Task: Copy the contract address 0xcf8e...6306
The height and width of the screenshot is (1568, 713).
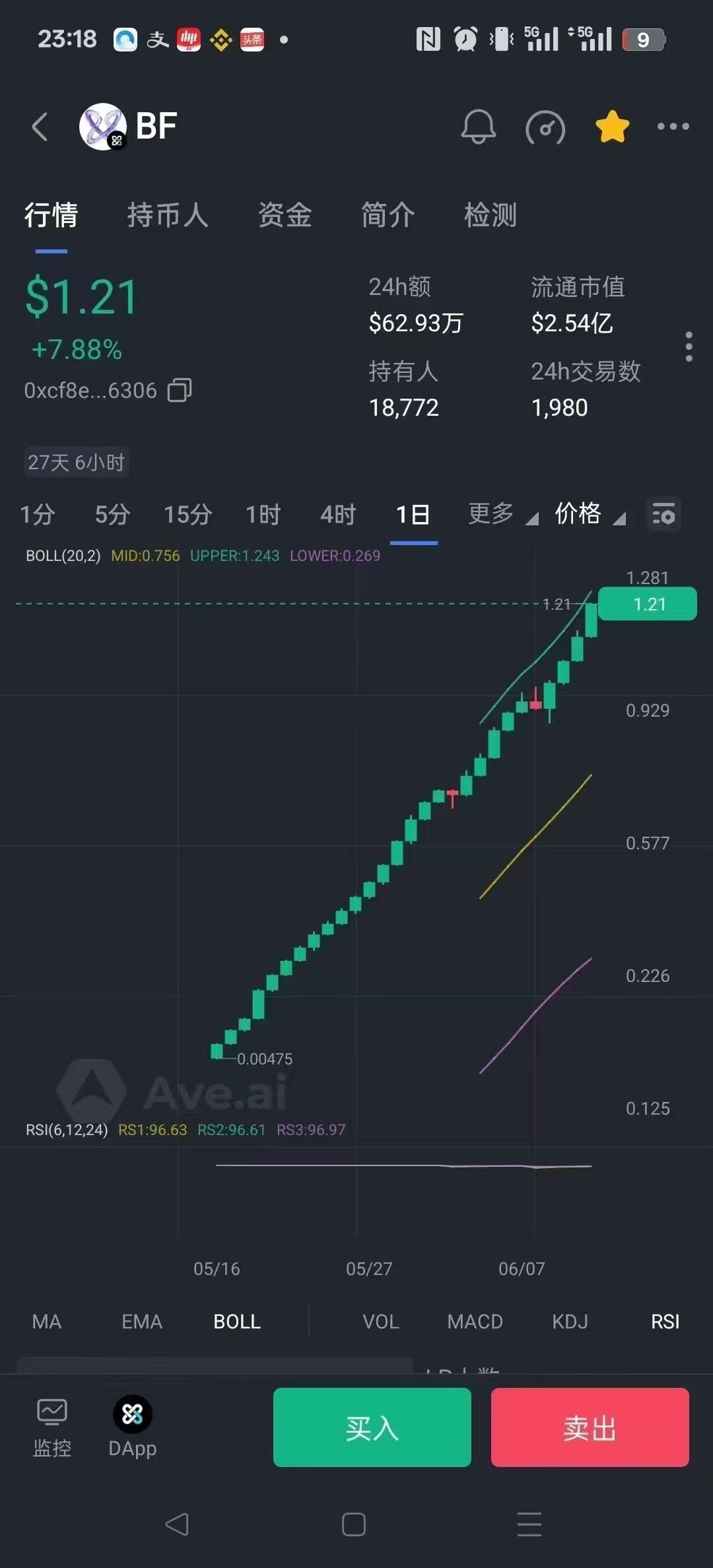Action: (180, 390)
